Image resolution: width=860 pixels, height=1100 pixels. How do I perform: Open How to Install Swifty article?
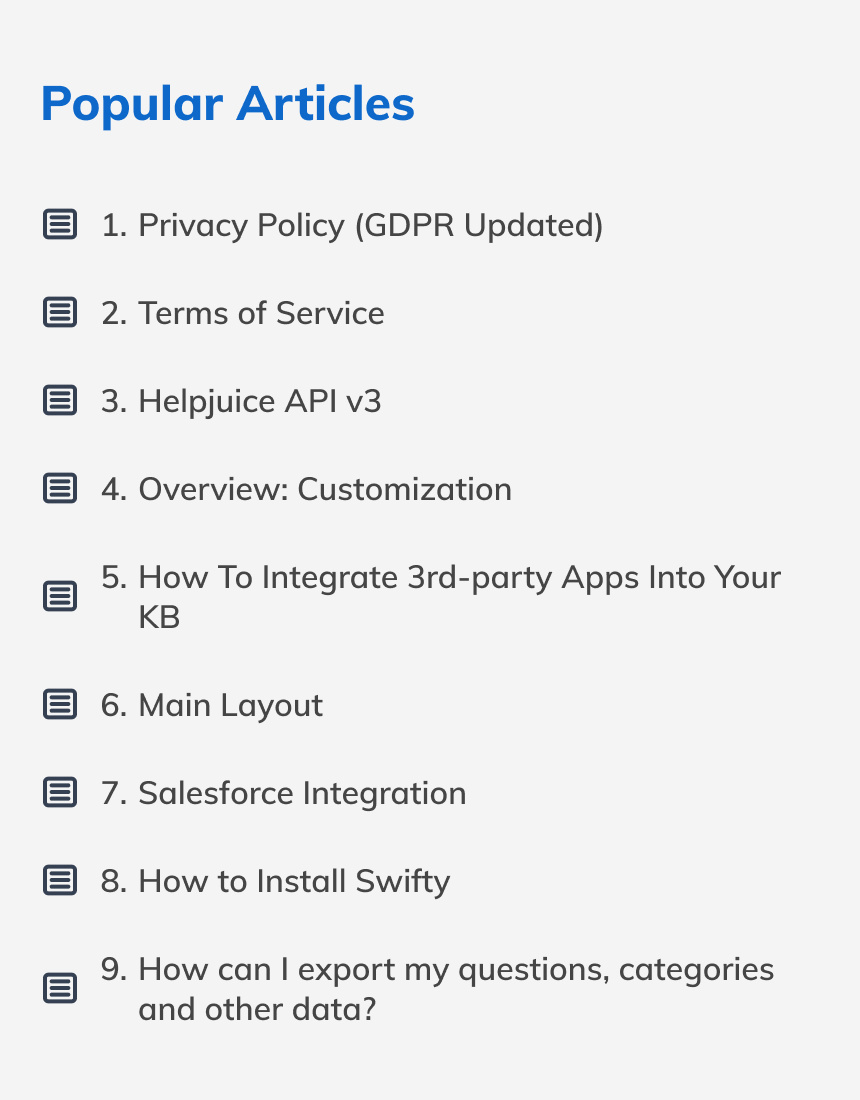coord(294,881)
